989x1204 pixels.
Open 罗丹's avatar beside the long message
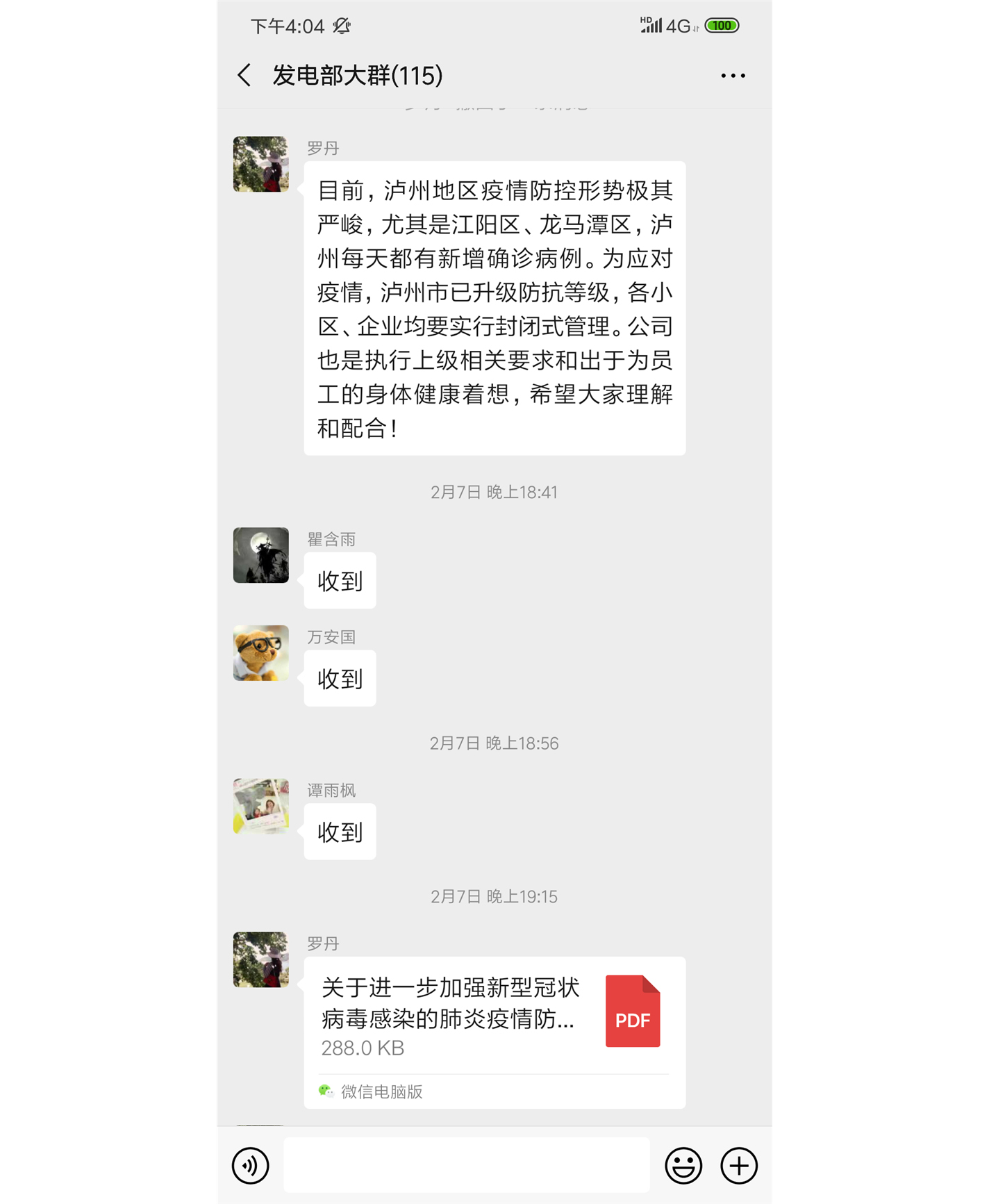point(260,164)
